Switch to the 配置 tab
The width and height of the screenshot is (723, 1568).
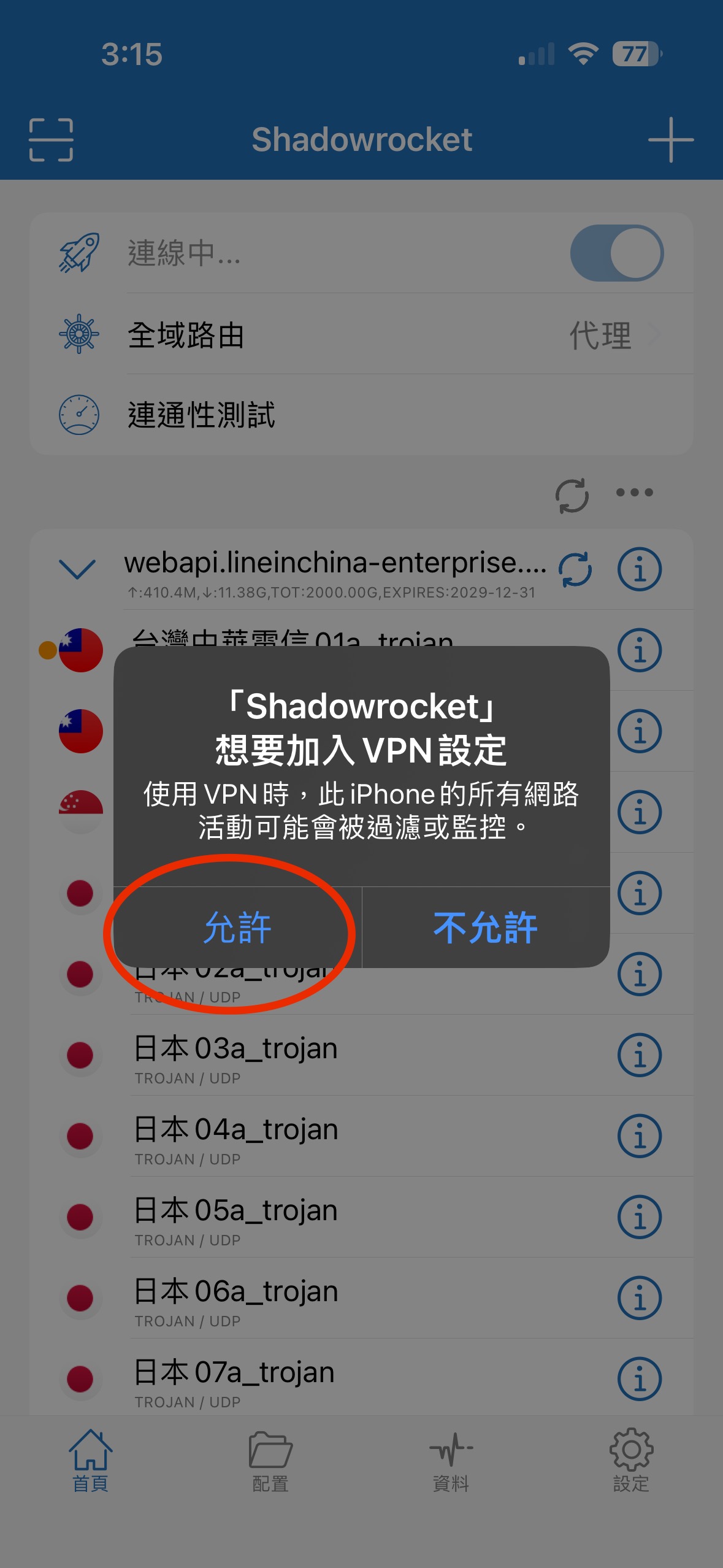(270, 1460)
